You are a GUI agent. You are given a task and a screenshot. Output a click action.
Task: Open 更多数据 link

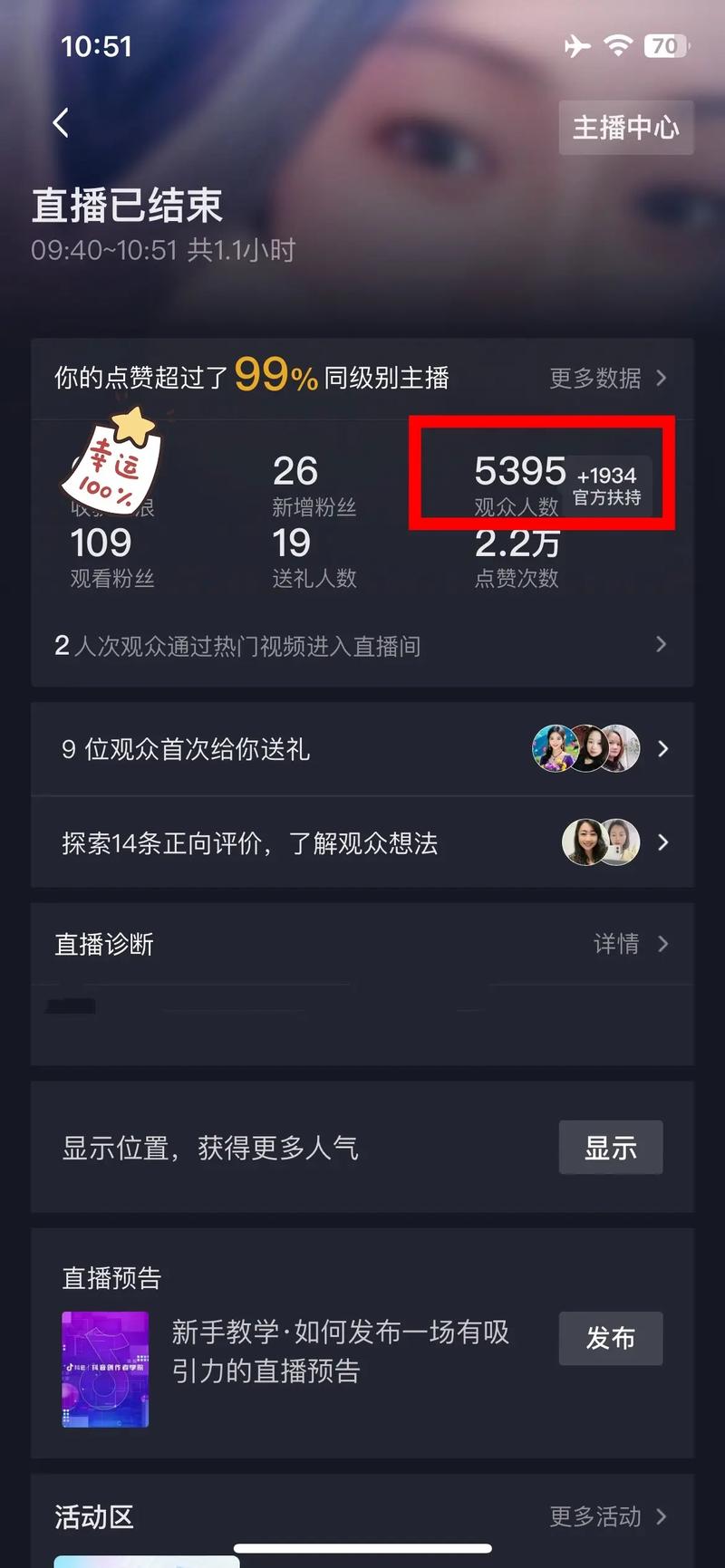[606, 378]
